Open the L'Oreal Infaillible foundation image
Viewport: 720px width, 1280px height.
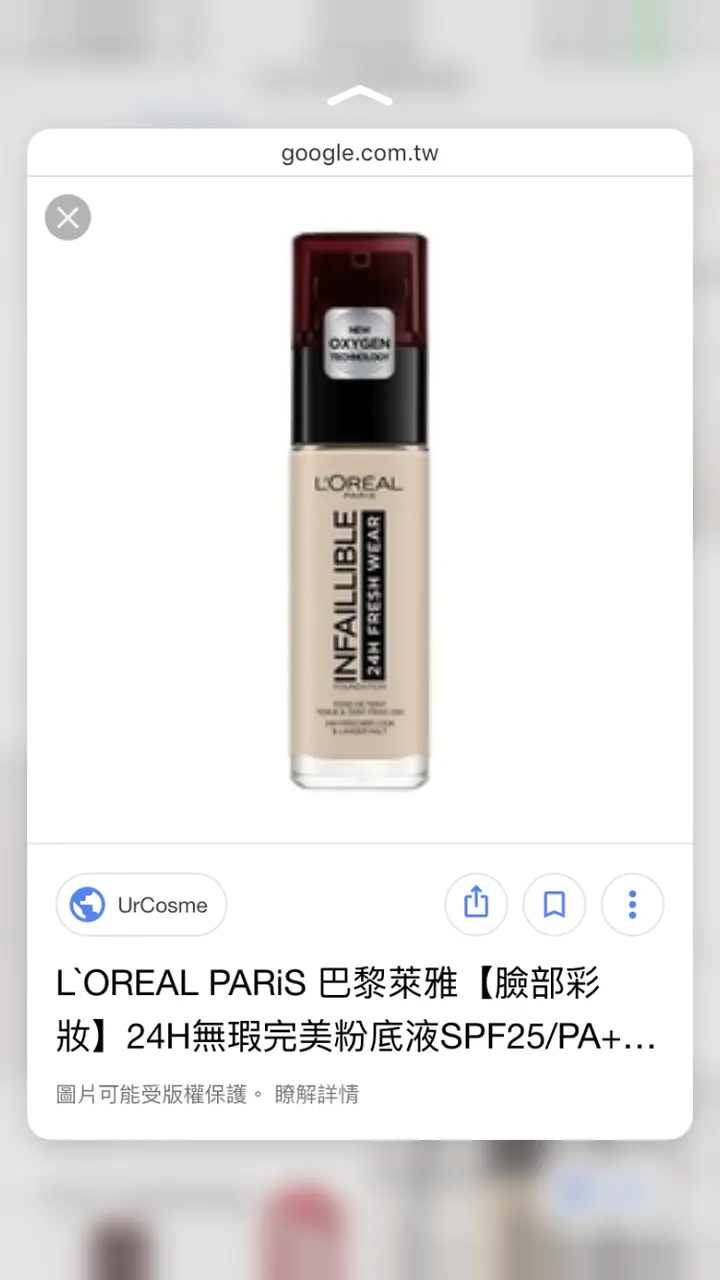click(360, 510)
